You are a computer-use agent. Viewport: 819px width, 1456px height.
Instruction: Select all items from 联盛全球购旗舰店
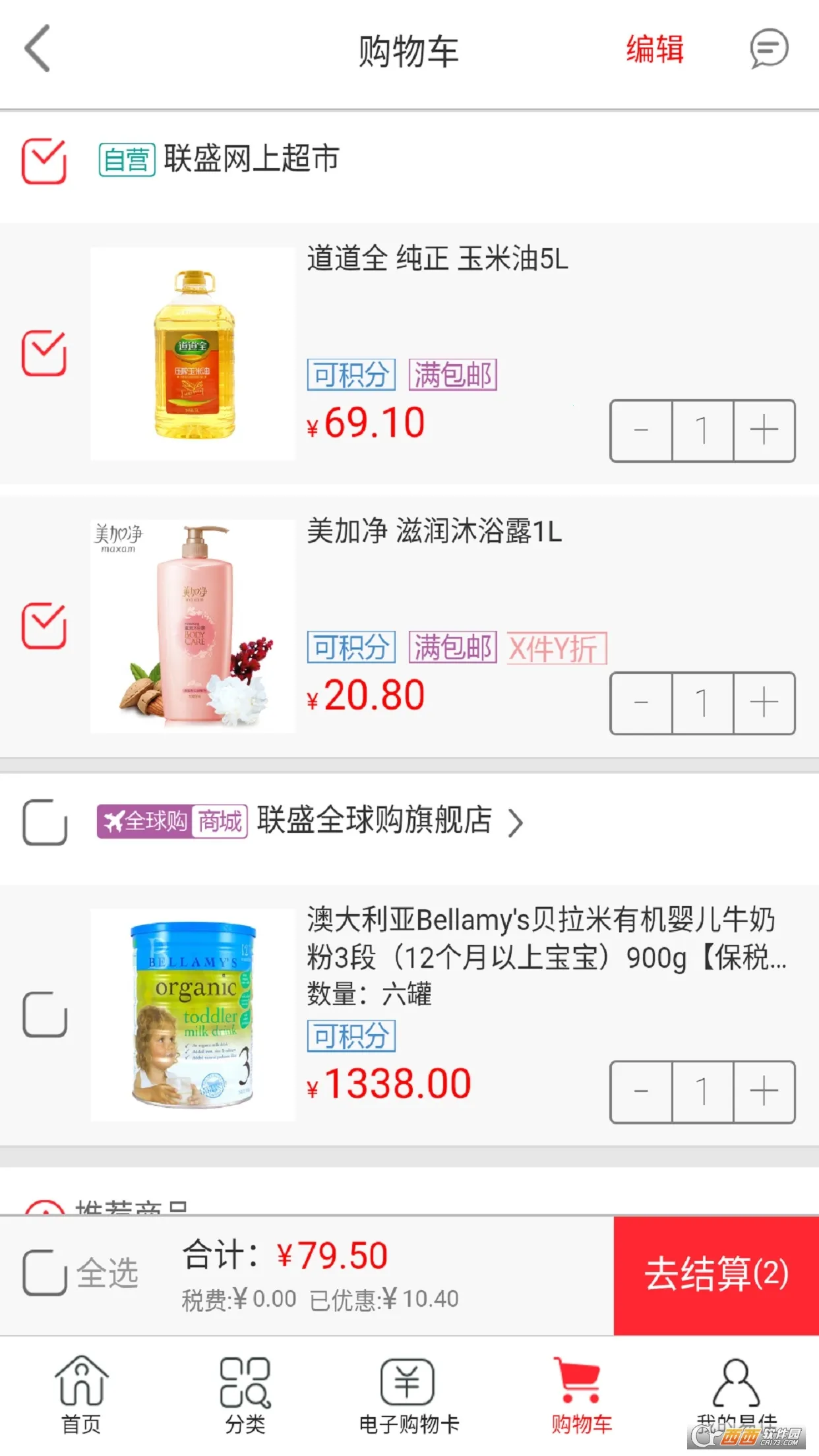pyautogui.click(x=44, y=822)
